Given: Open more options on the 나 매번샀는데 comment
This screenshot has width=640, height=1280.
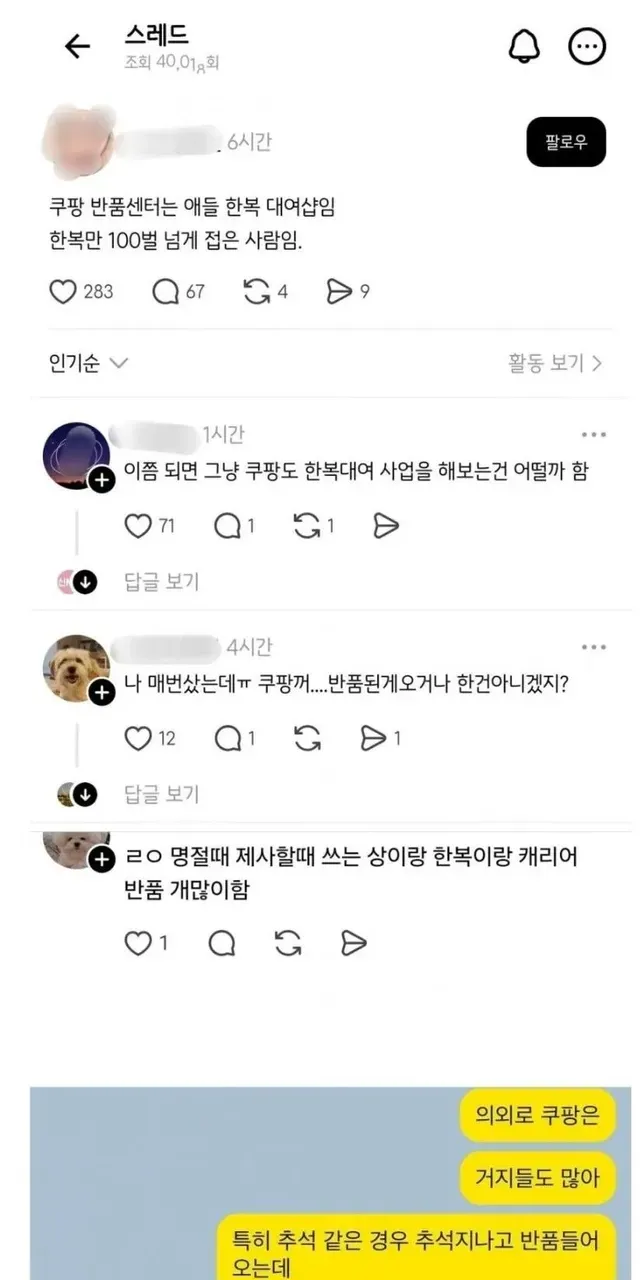Looking at the screenshot, I should [594, 648].
